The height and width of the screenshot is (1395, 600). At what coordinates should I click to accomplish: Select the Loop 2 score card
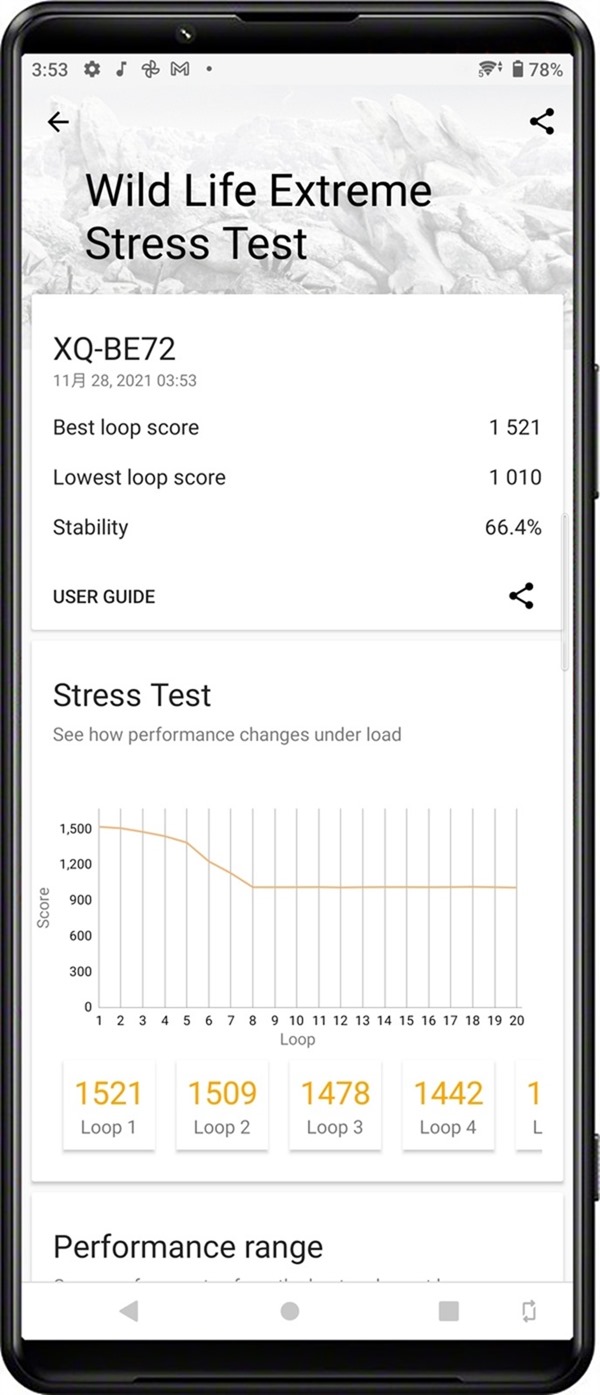tap(222, 1105)
